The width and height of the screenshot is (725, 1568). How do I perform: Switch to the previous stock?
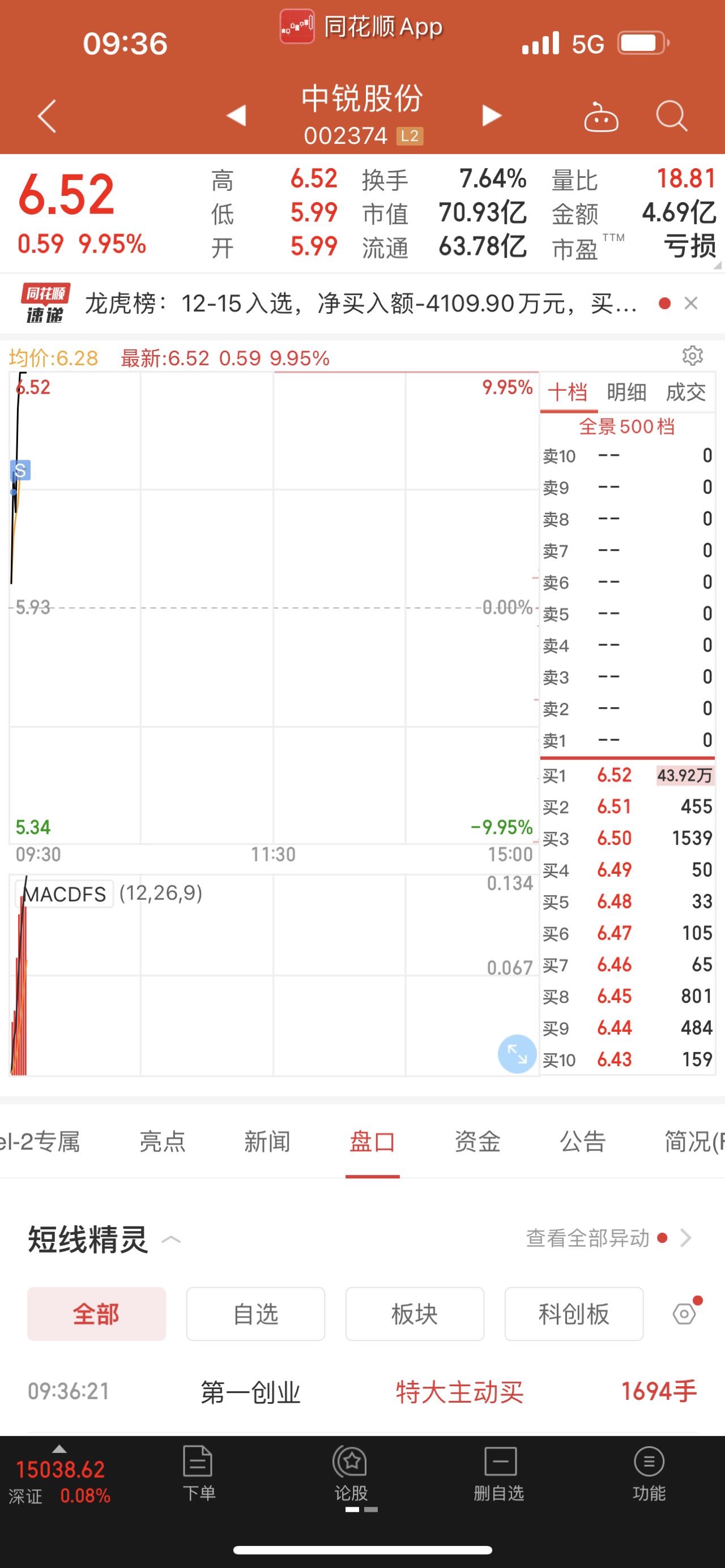pyautogui.click(x=236, y=116)
